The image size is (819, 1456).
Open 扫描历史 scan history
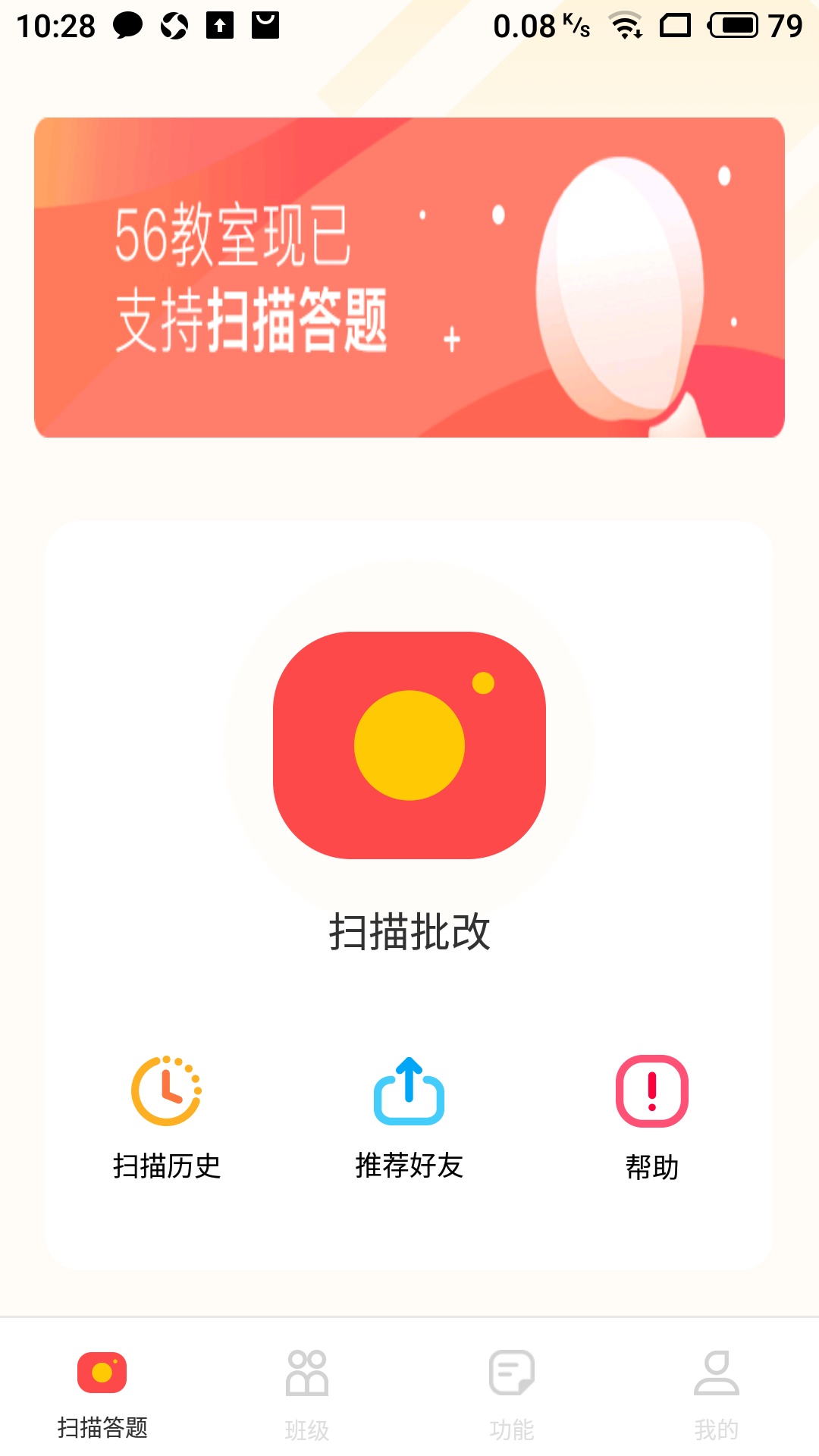[x=167, y=1116]
